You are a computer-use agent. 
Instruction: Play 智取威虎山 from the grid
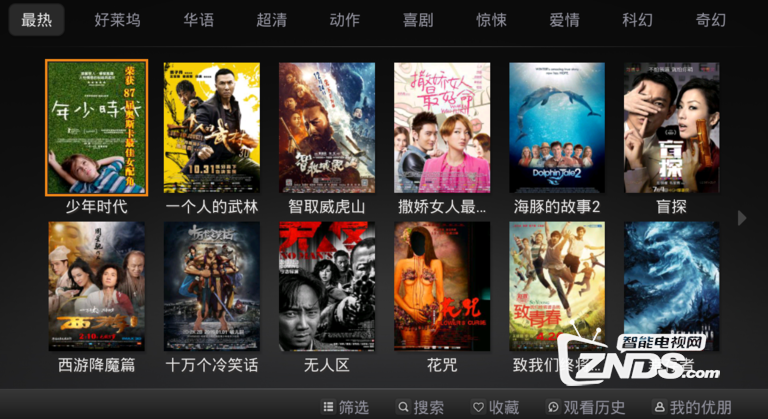pyautogui.click(x=327, y=128)
